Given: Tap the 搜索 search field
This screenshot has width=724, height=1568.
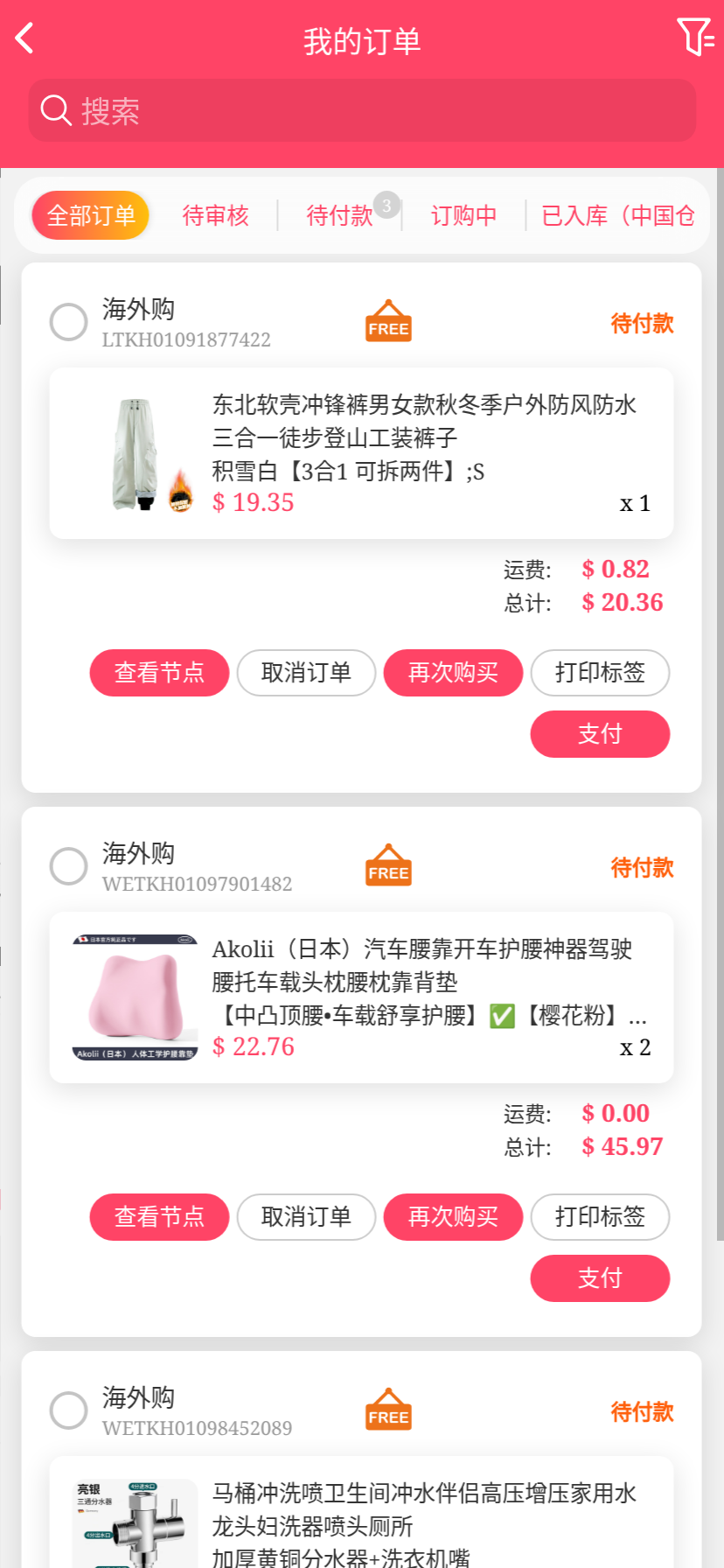Looking at the screenshot, I should pos(362,110).
